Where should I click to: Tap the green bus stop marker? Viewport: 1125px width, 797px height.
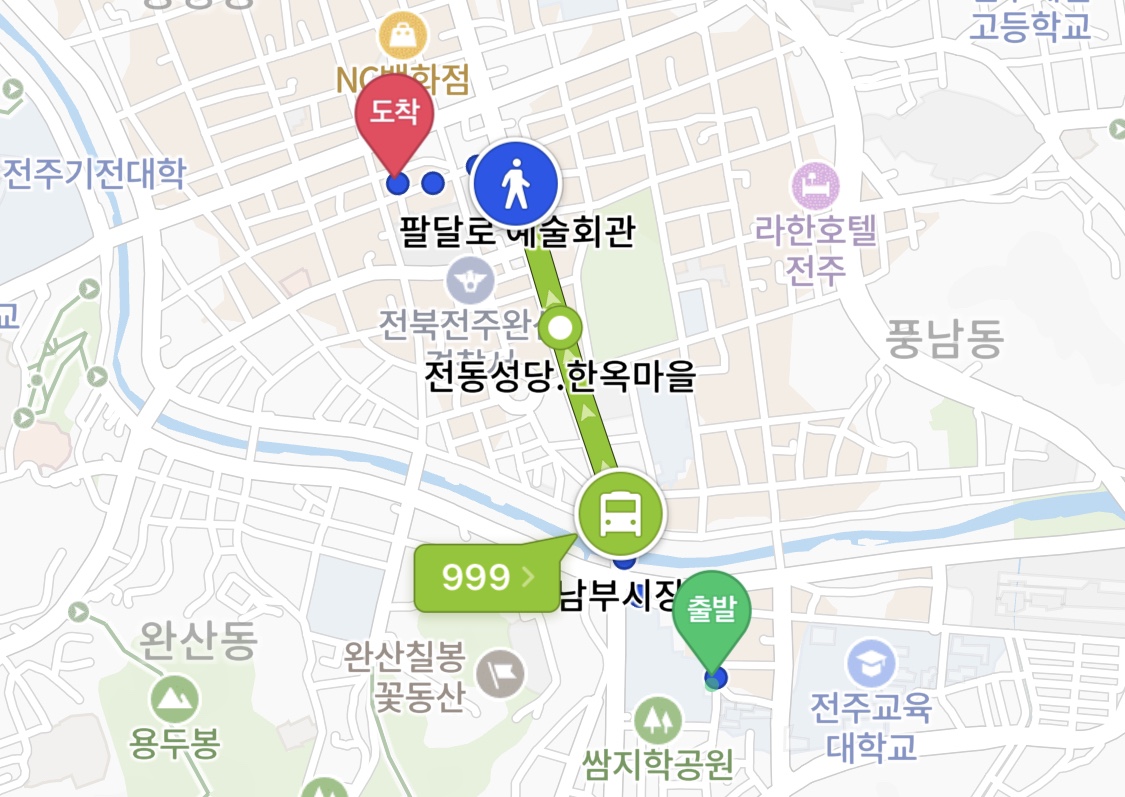pyautogui.click(x=620, y=515)
